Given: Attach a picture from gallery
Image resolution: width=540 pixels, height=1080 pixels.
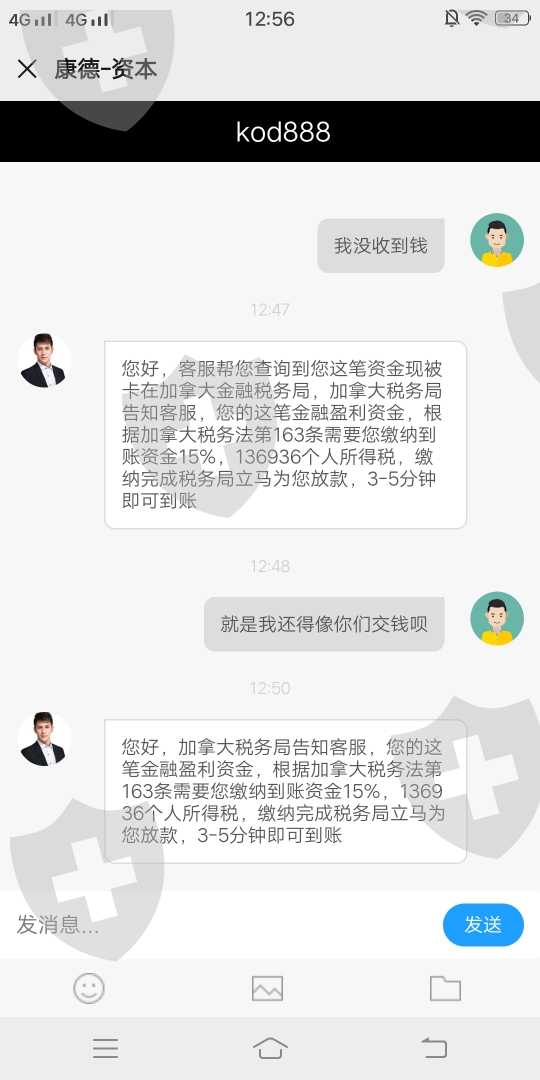Looking at the screenshot, I should click(x=268, y=989).
